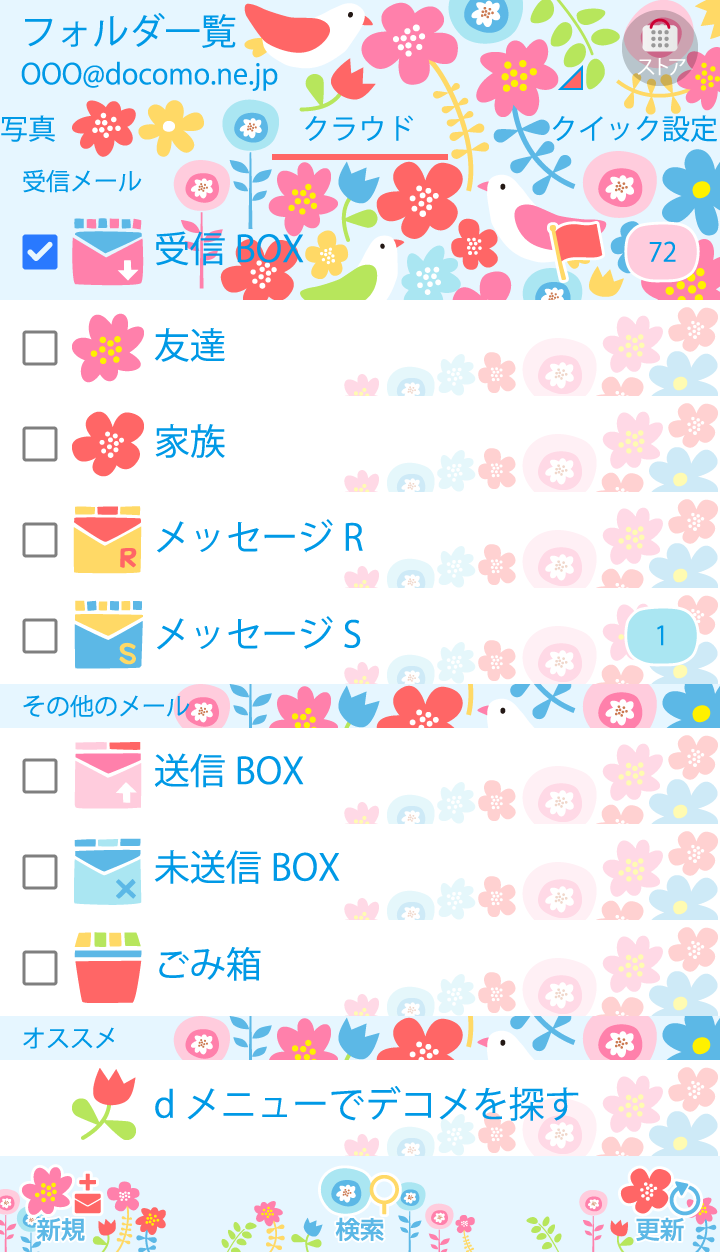Open dメニューでデコメを探す

(x=366, y=1105)
